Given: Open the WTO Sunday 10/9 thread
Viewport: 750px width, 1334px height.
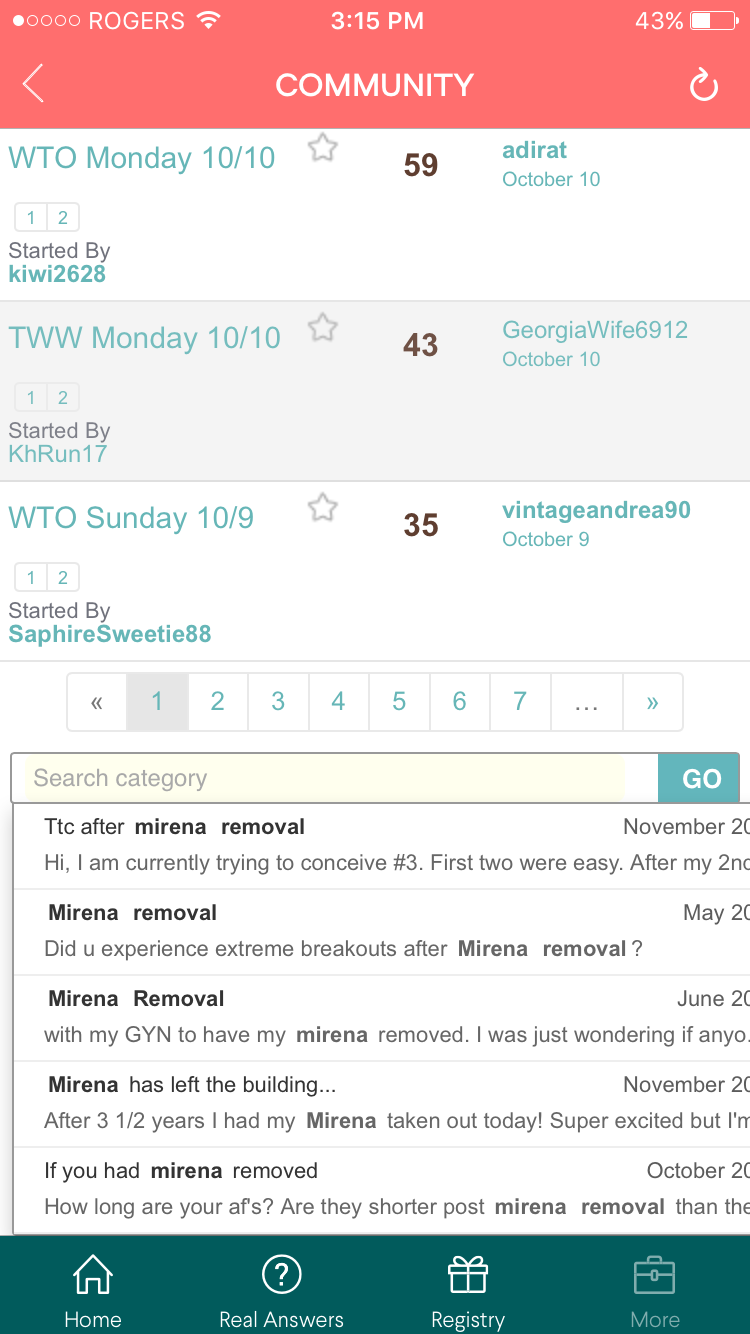Looking at the screenshot, I should pos(131,518).
